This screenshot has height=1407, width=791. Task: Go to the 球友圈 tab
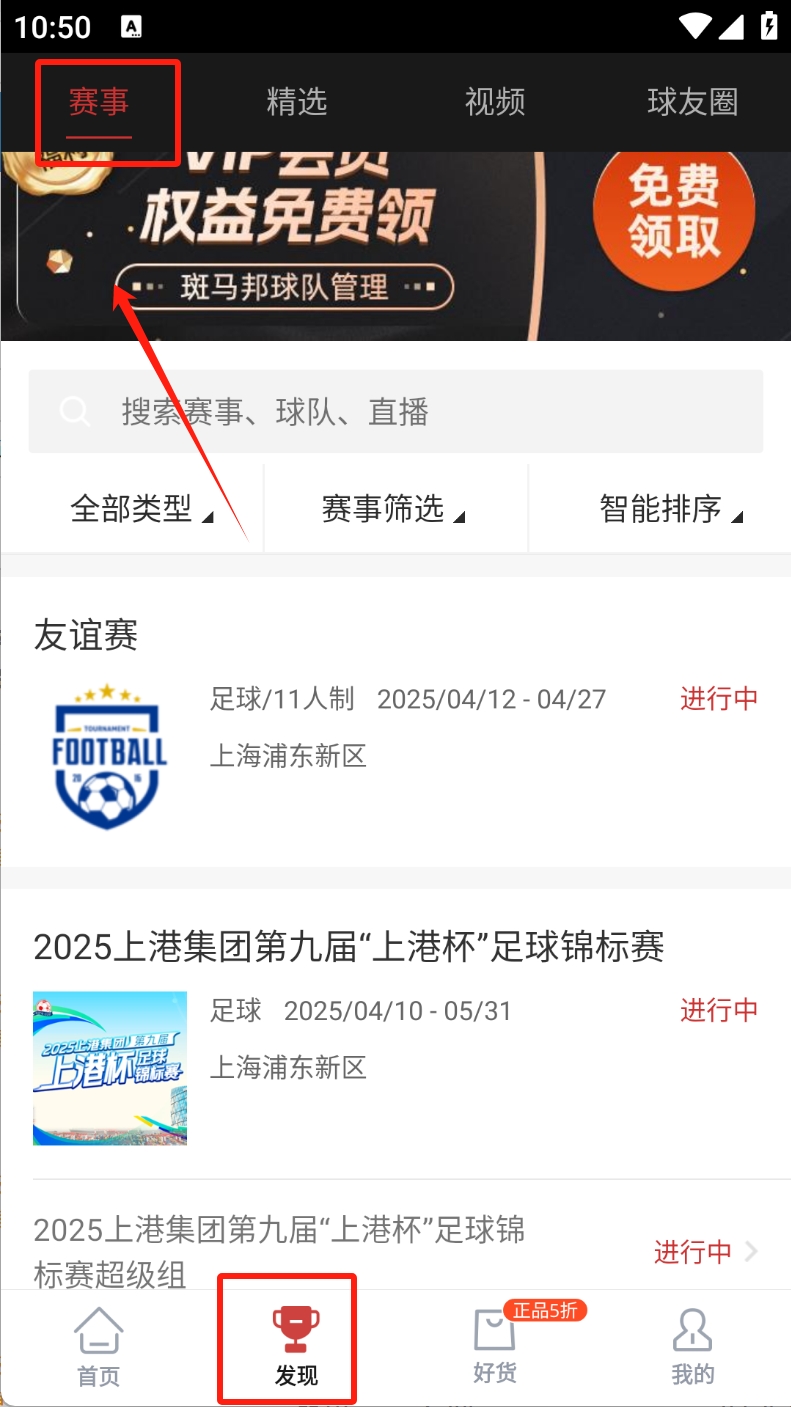click(692, 102)
